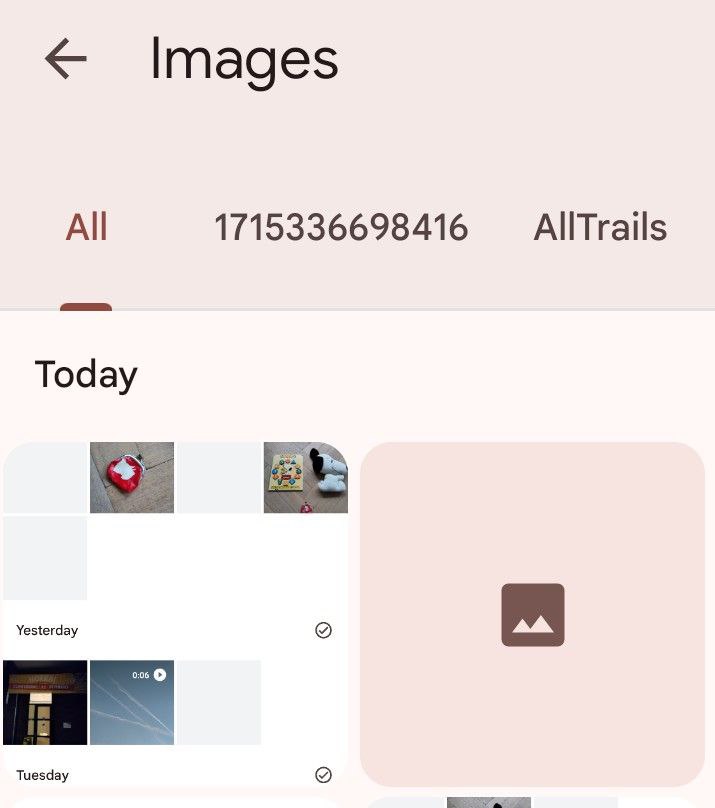
Task: Switch to the All tab
Action: click(x=86, y=228)
